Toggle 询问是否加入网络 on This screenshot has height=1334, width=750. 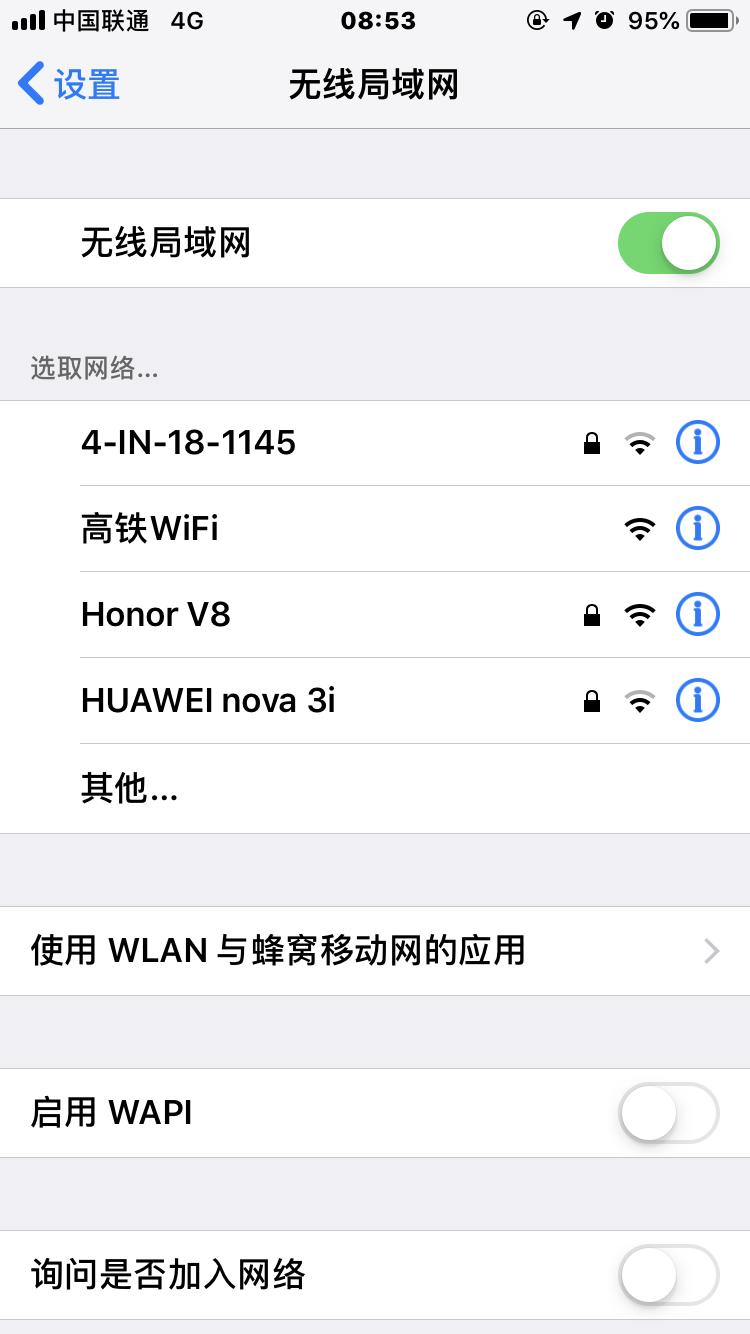(x=667, y=1274)
